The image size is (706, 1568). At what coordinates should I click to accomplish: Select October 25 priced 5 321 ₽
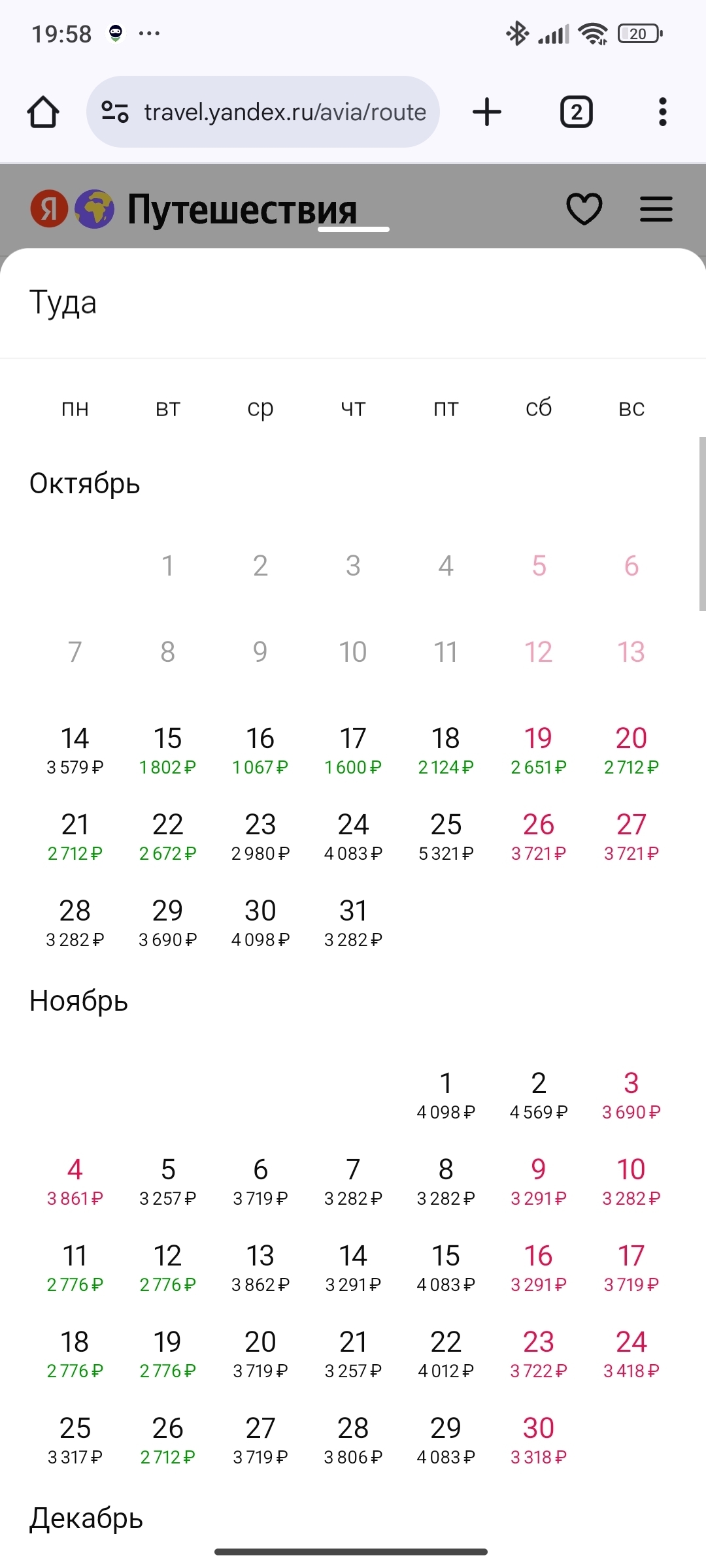pos(446,836)
